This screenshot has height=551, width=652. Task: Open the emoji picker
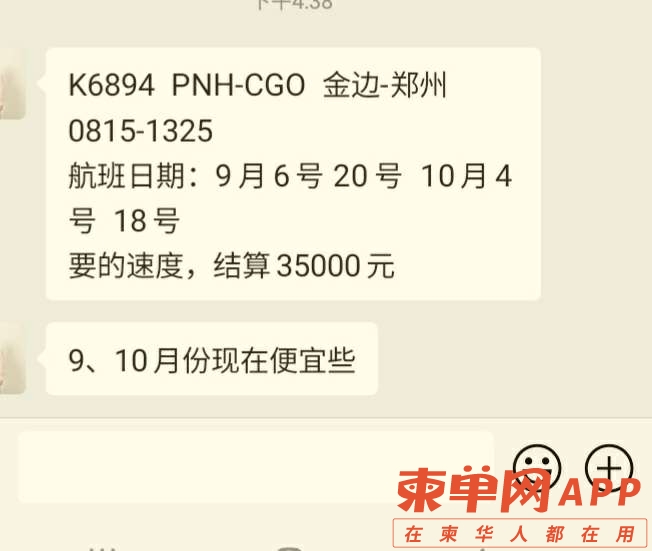coord(537,465)
